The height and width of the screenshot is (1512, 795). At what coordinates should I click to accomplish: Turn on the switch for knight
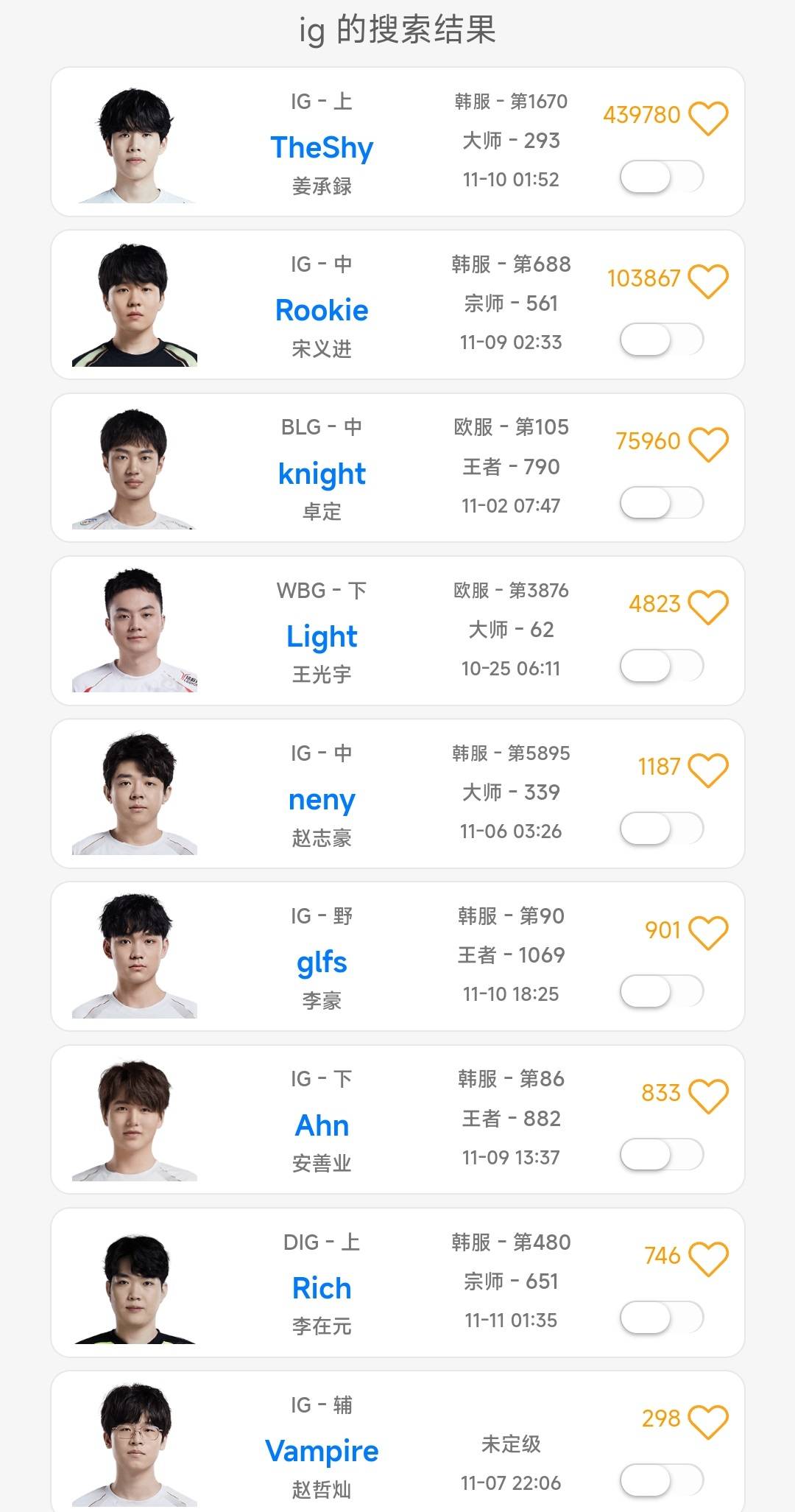(661, 504)
